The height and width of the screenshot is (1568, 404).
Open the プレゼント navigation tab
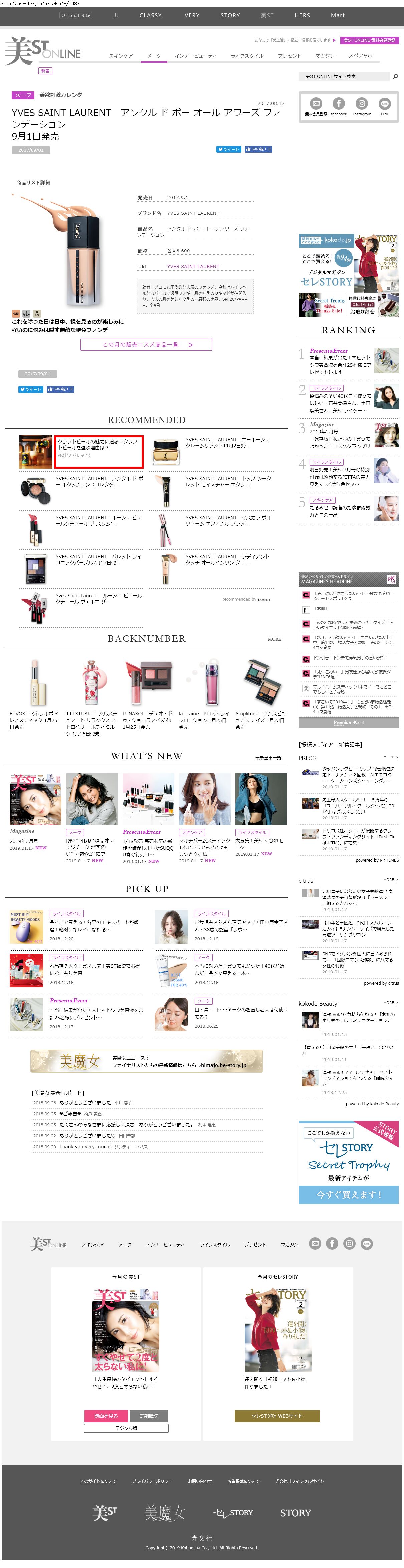click(289, 56)
